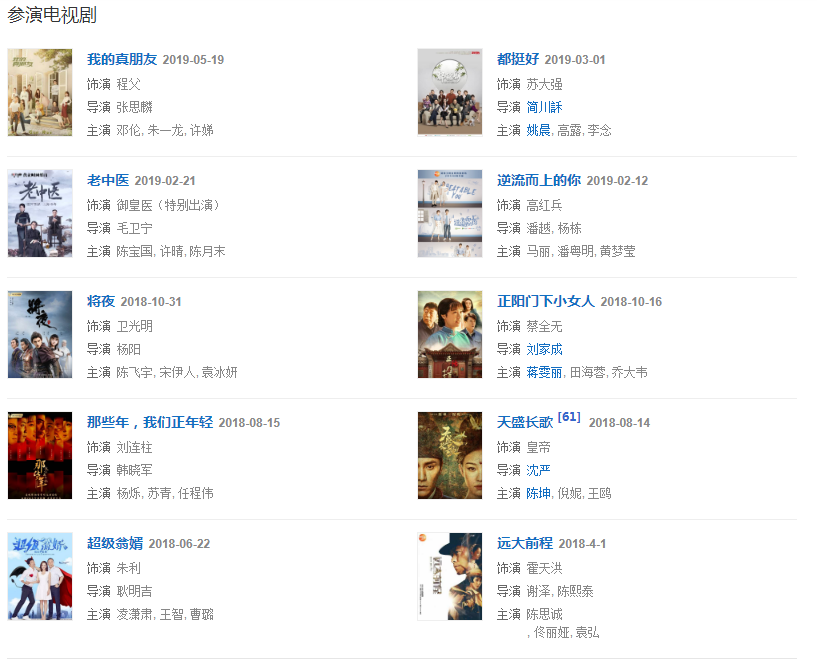Open the 天盛长歌 drama link
817x660 pixels.
pyautogui.click(x=525, y=422)
